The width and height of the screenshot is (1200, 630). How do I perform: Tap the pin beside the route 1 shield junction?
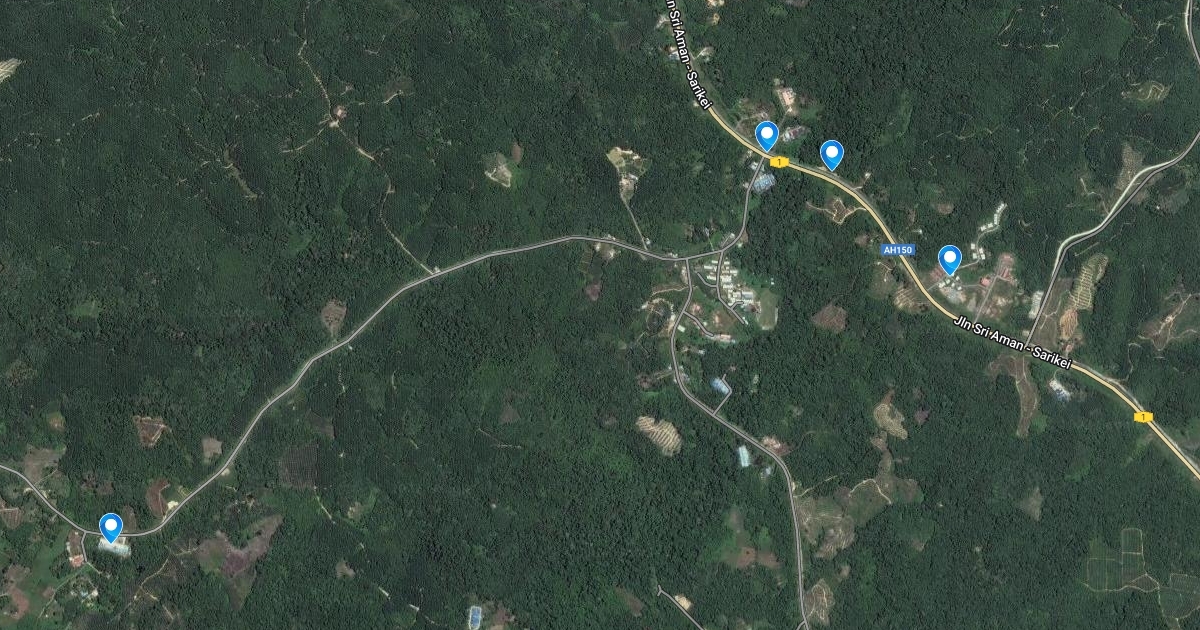767,135
